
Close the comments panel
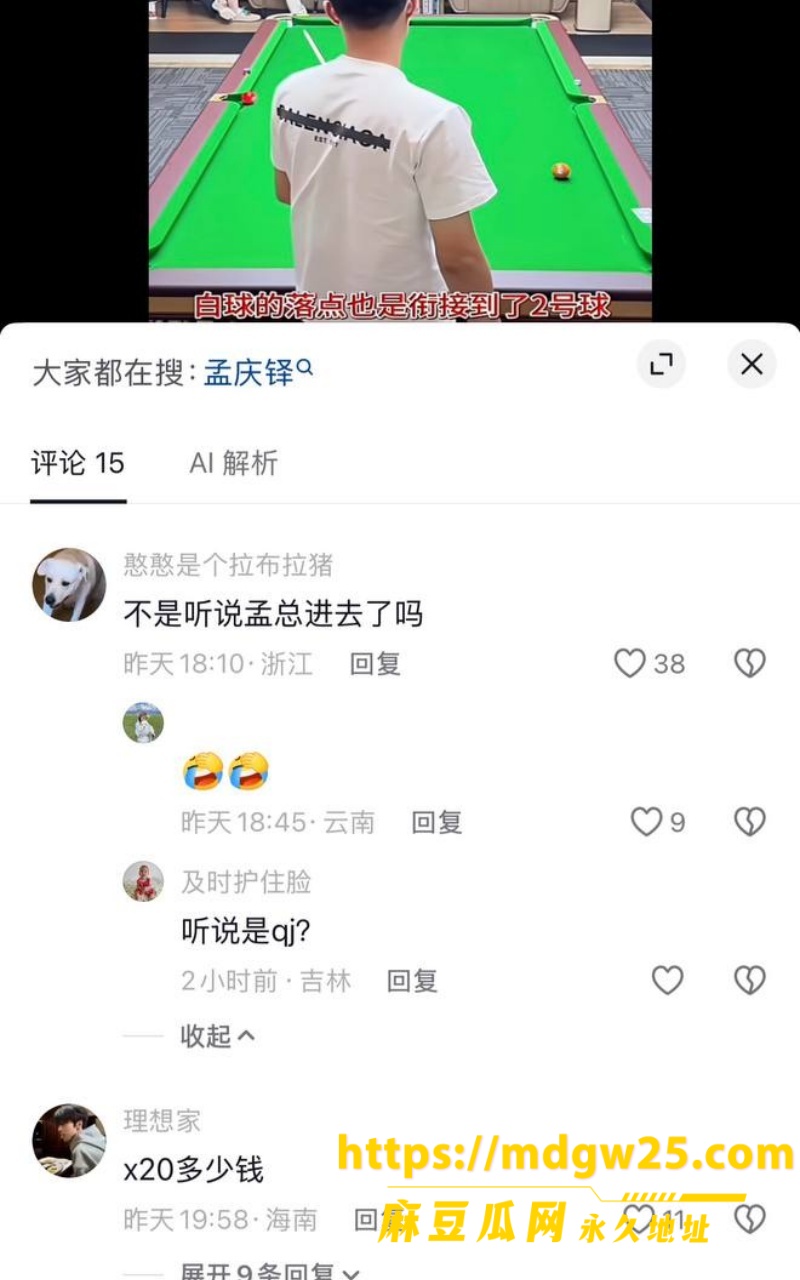tap(751, 365)
